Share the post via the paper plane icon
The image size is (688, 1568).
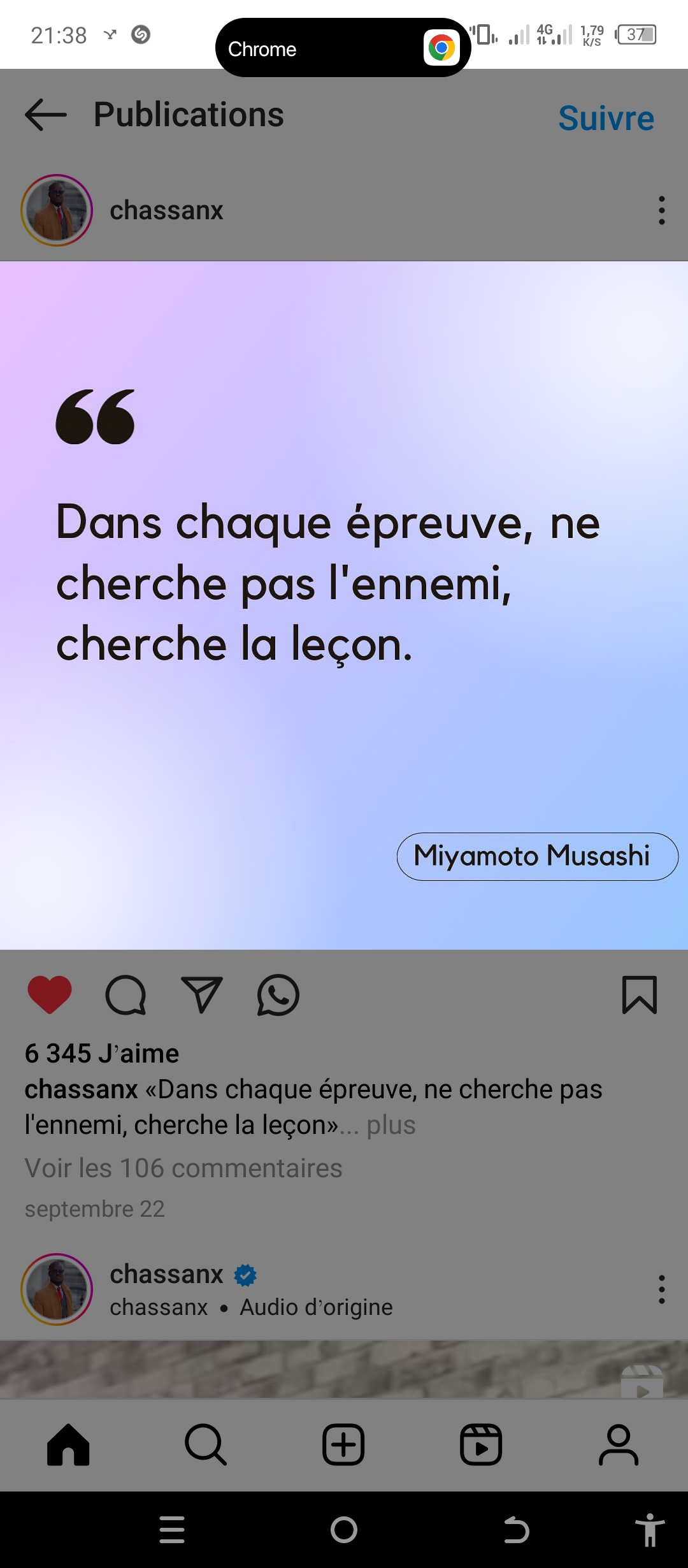[201, 995]
